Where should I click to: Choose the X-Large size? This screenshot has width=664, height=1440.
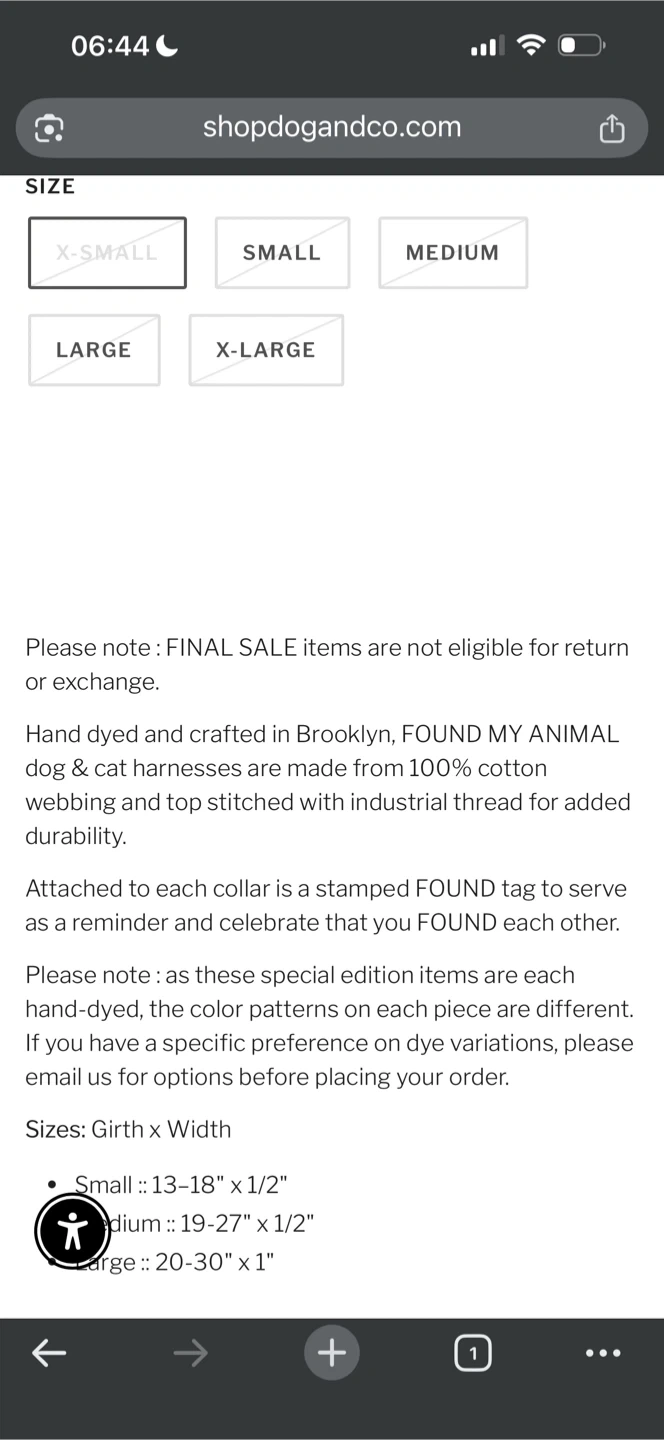tap(266, 350)
